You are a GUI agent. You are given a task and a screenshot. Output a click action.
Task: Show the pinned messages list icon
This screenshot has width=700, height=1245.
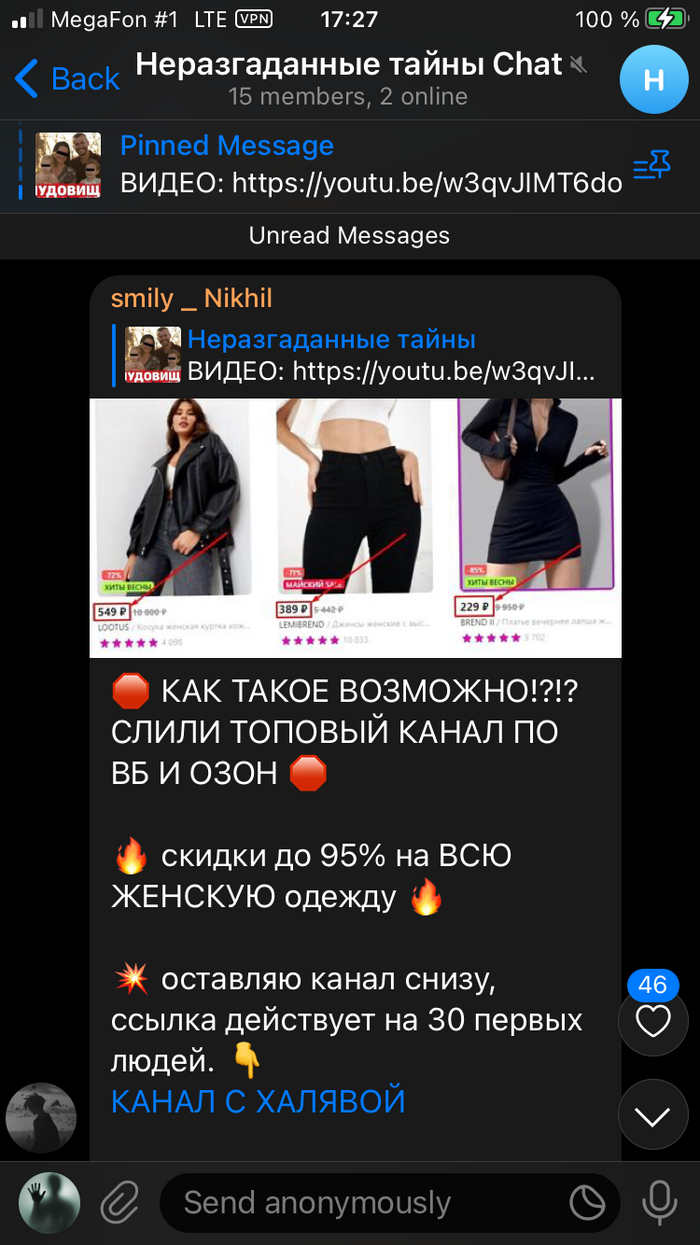(651, 166)
